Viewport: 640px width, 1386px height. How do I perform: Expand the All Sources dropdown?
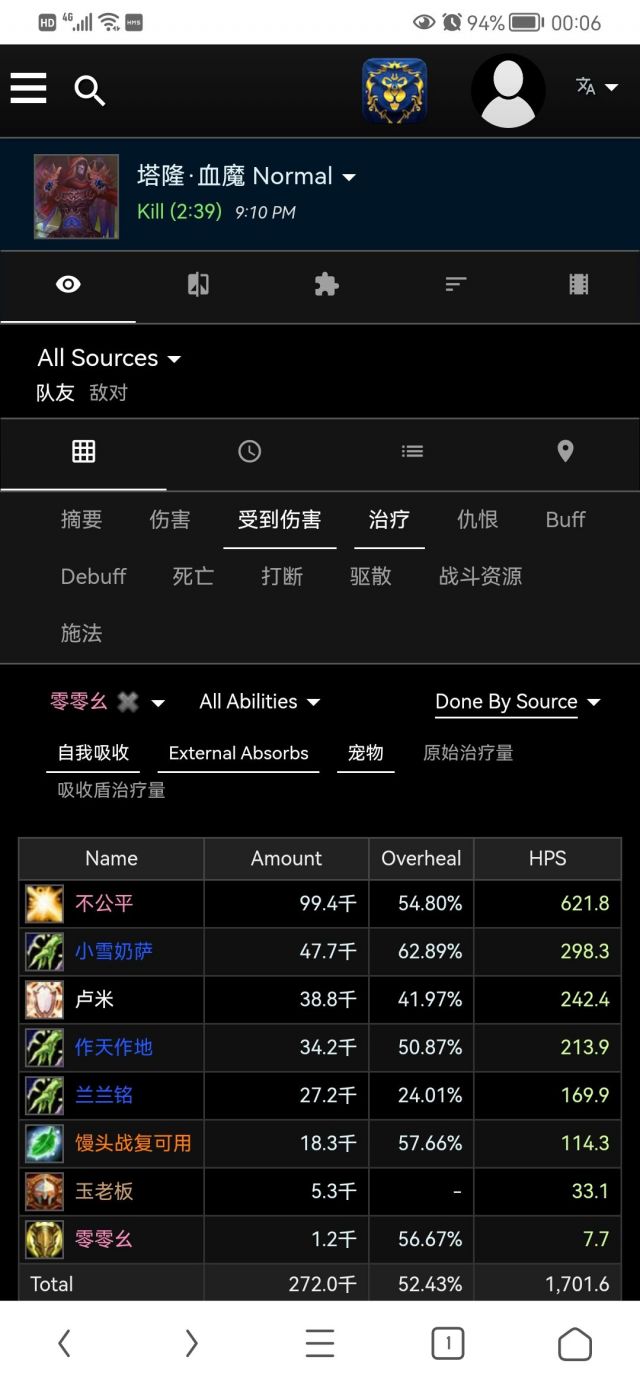click(x=109, y=358)
